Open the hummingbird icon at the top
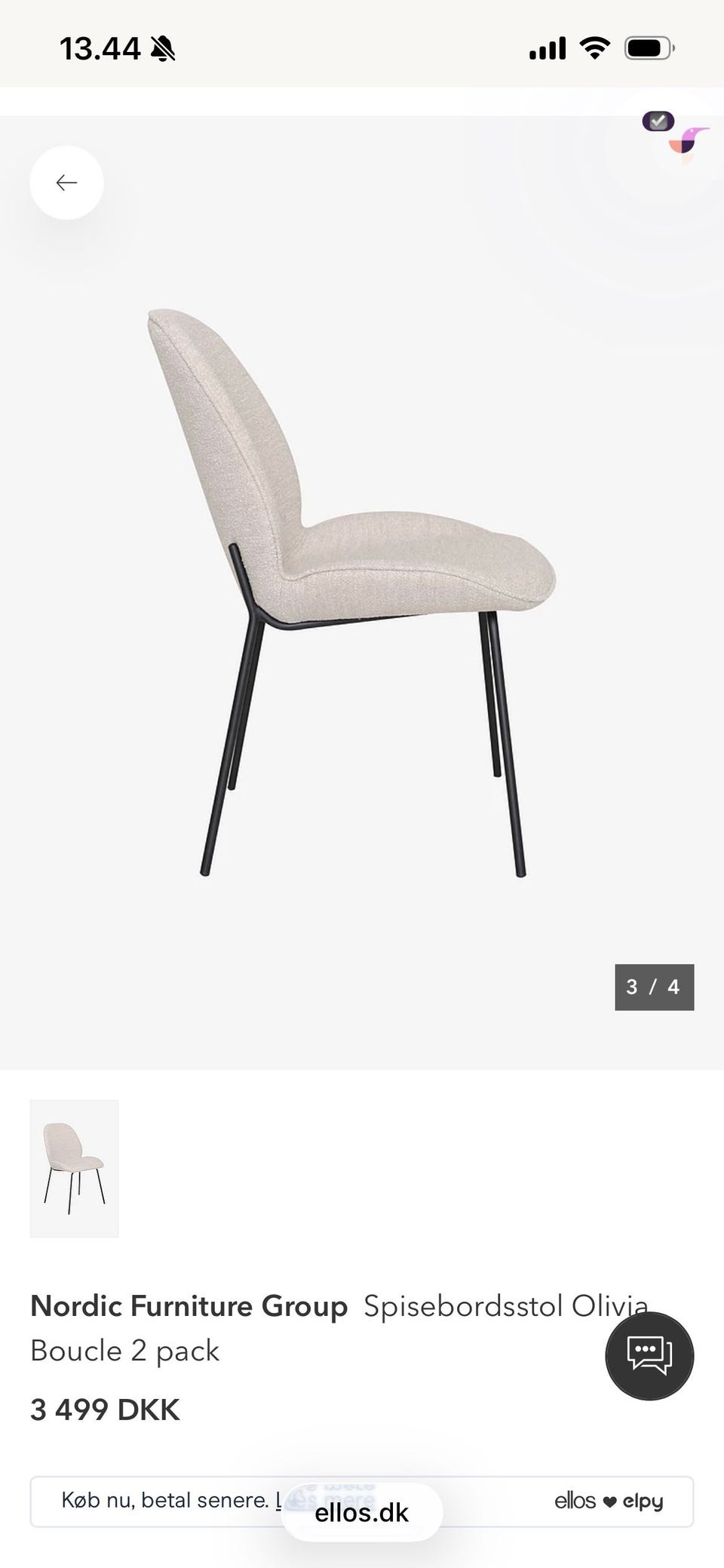This screenshot has width=724, height=1568. pyautogui.click(x=686, y=143)
